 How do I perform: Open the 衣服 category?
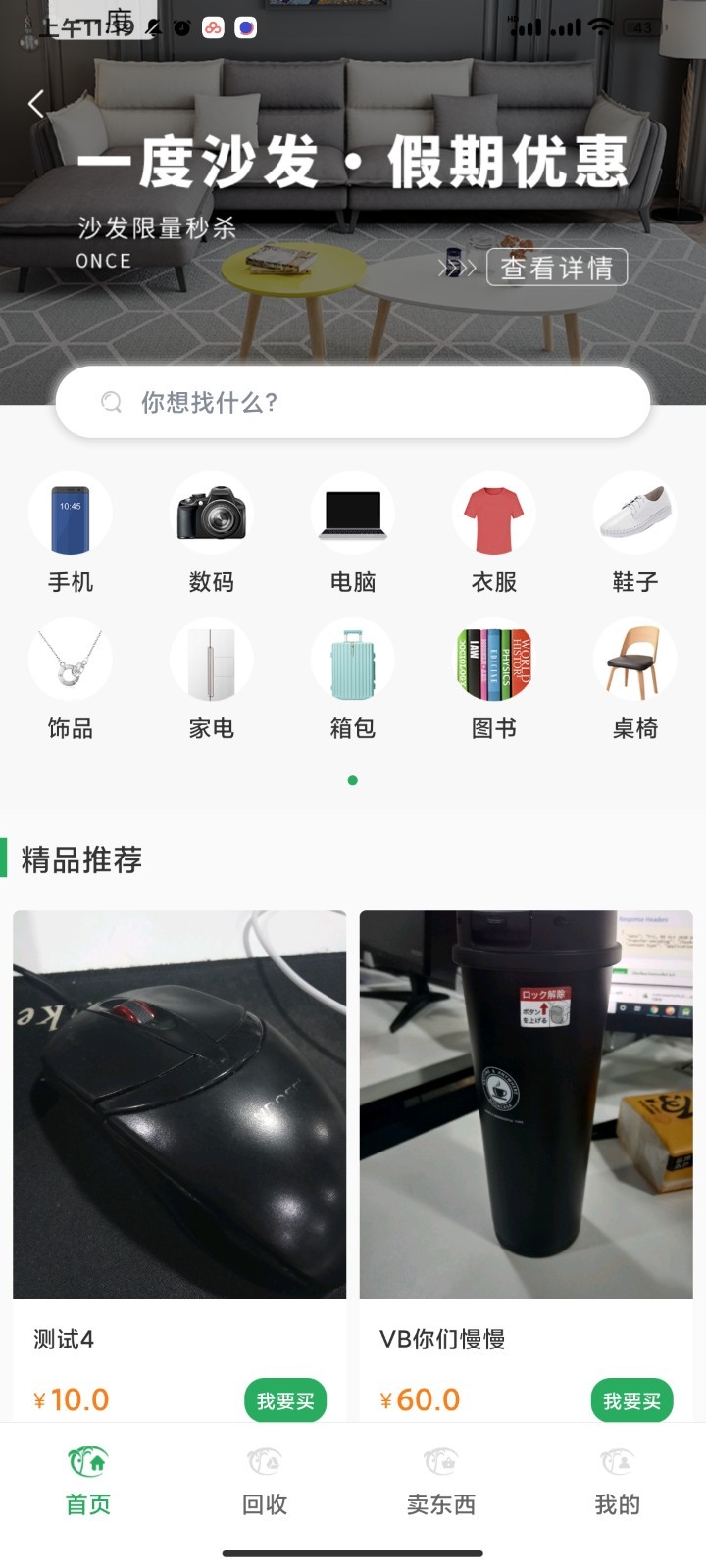(x=494, y=532)
